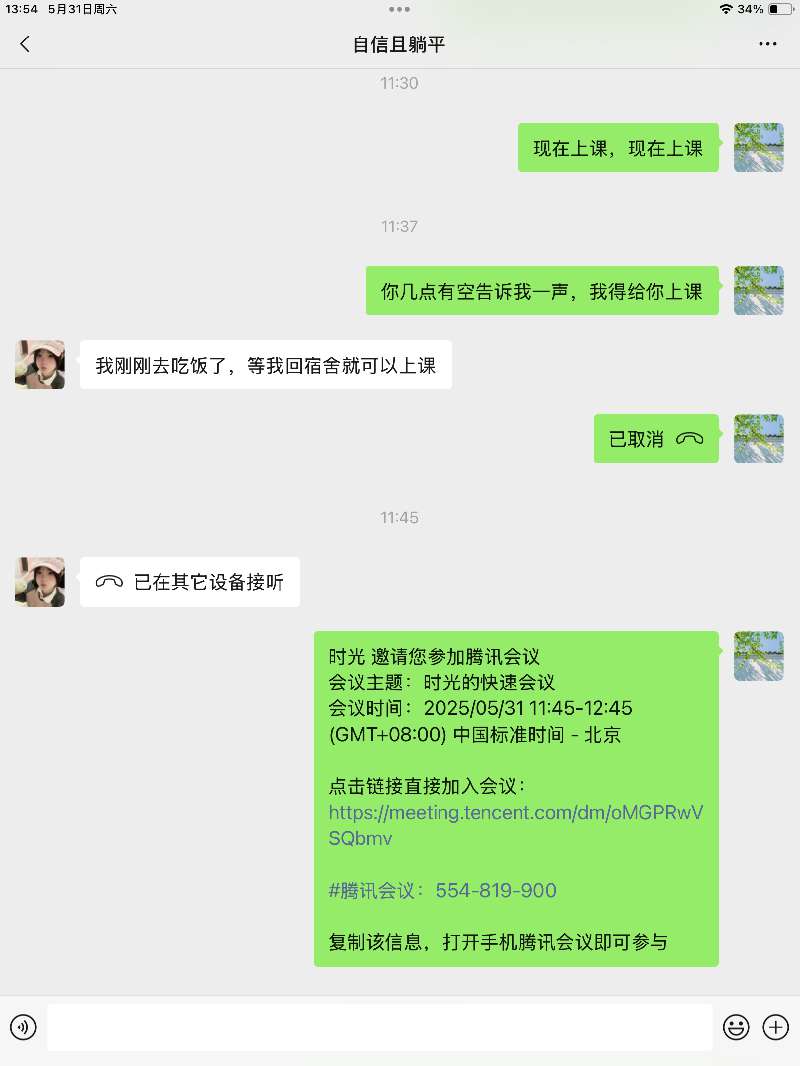The width and height of the screenshot is (800, 1066).
Task: Open my avatar beside 现在上课 message
Action: click(x=758, y=148)
